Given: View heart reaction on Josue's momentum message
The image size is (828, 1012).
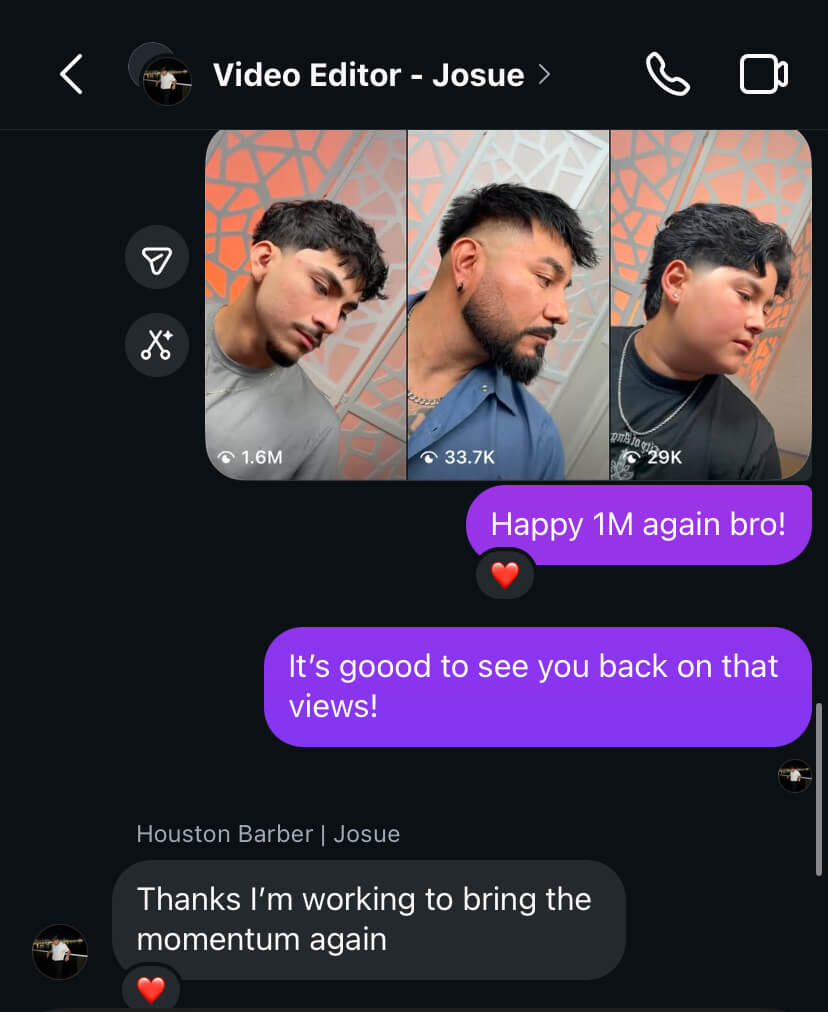Looking at the screenshot, I should (151, 989).
